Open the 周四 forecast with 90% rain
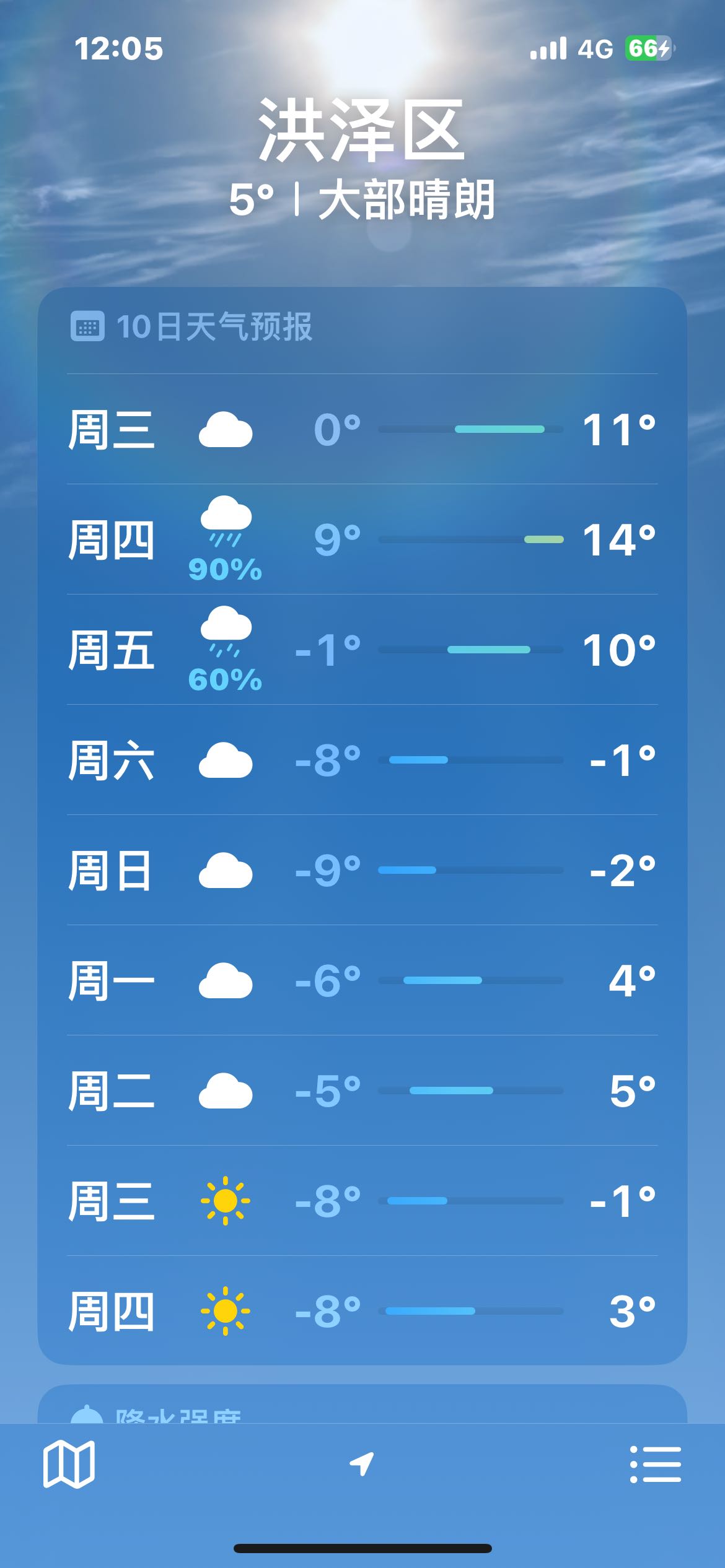 click(362, 539)
